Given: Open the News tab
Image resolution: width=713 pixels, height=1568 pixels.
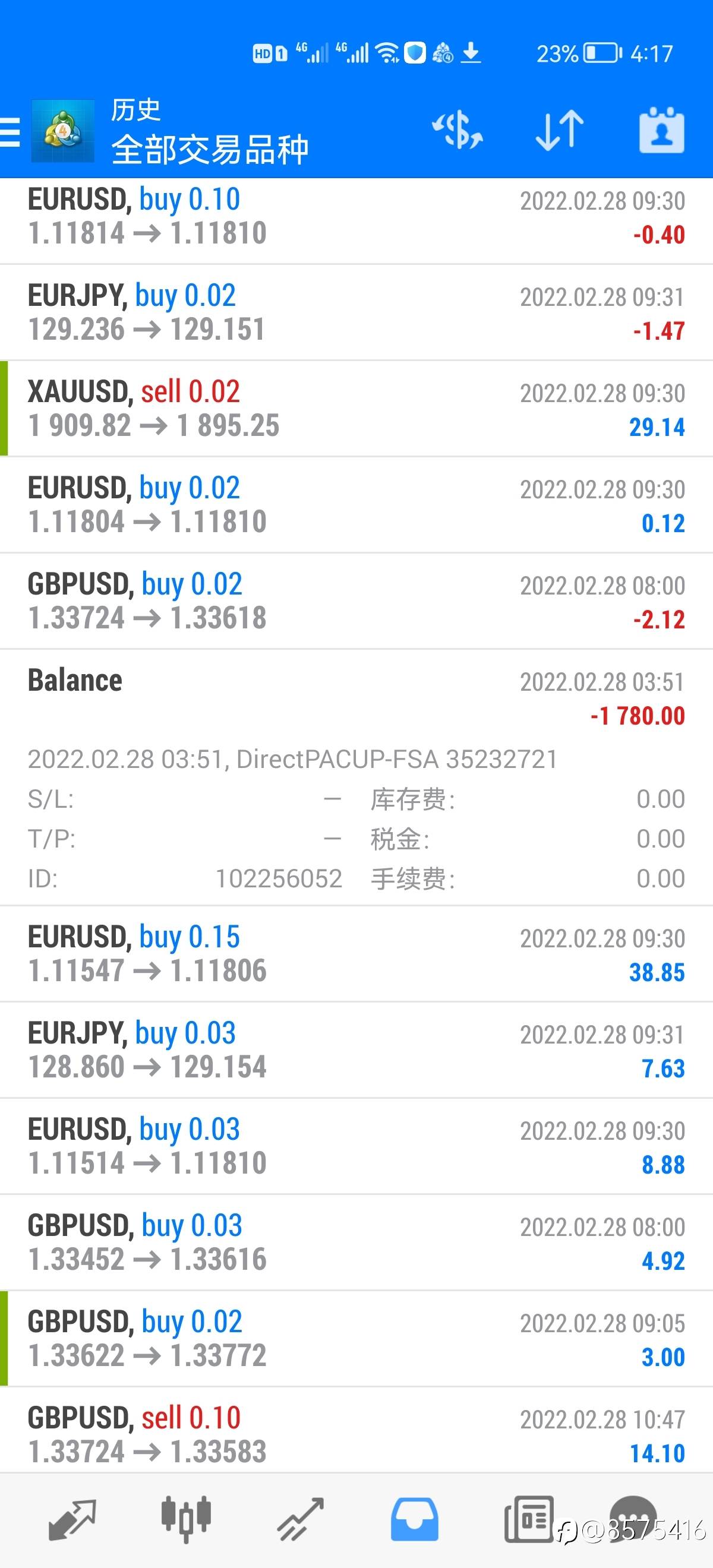Looking at the screenshot, I should coord(528,1519).
